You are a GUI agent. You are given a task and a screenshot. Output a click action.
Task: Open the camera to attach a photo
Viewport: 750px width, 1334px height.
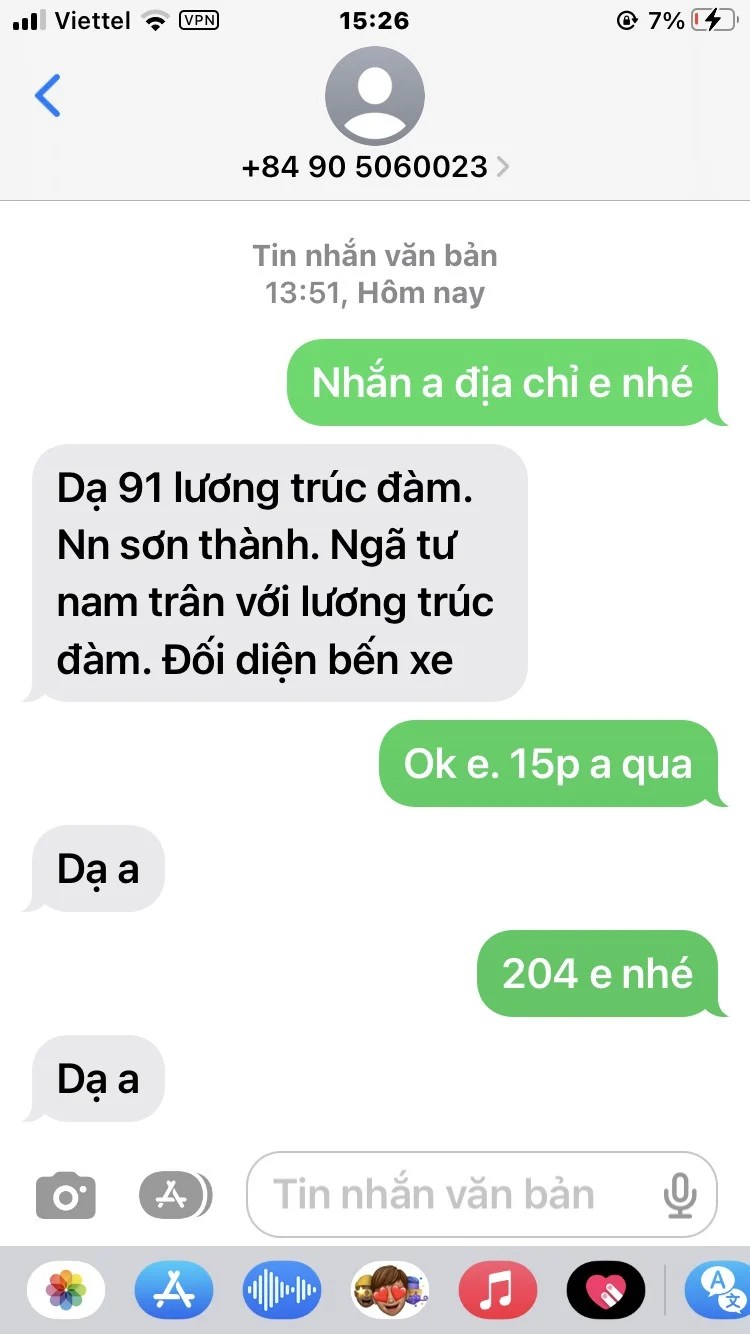tap(66, 1195)
